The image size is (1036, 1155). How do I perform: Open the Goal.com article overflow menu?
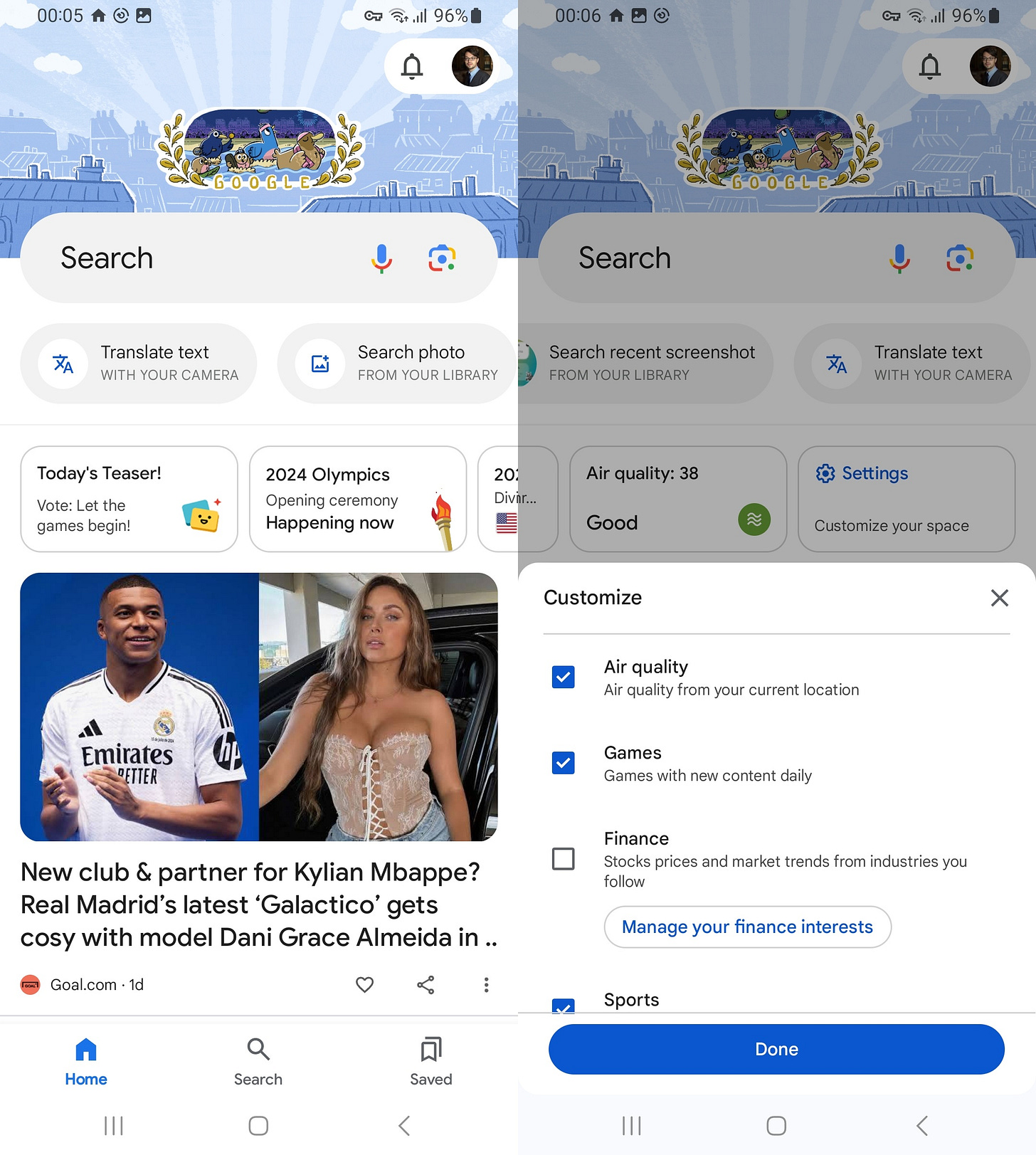[x=486, y=985]
